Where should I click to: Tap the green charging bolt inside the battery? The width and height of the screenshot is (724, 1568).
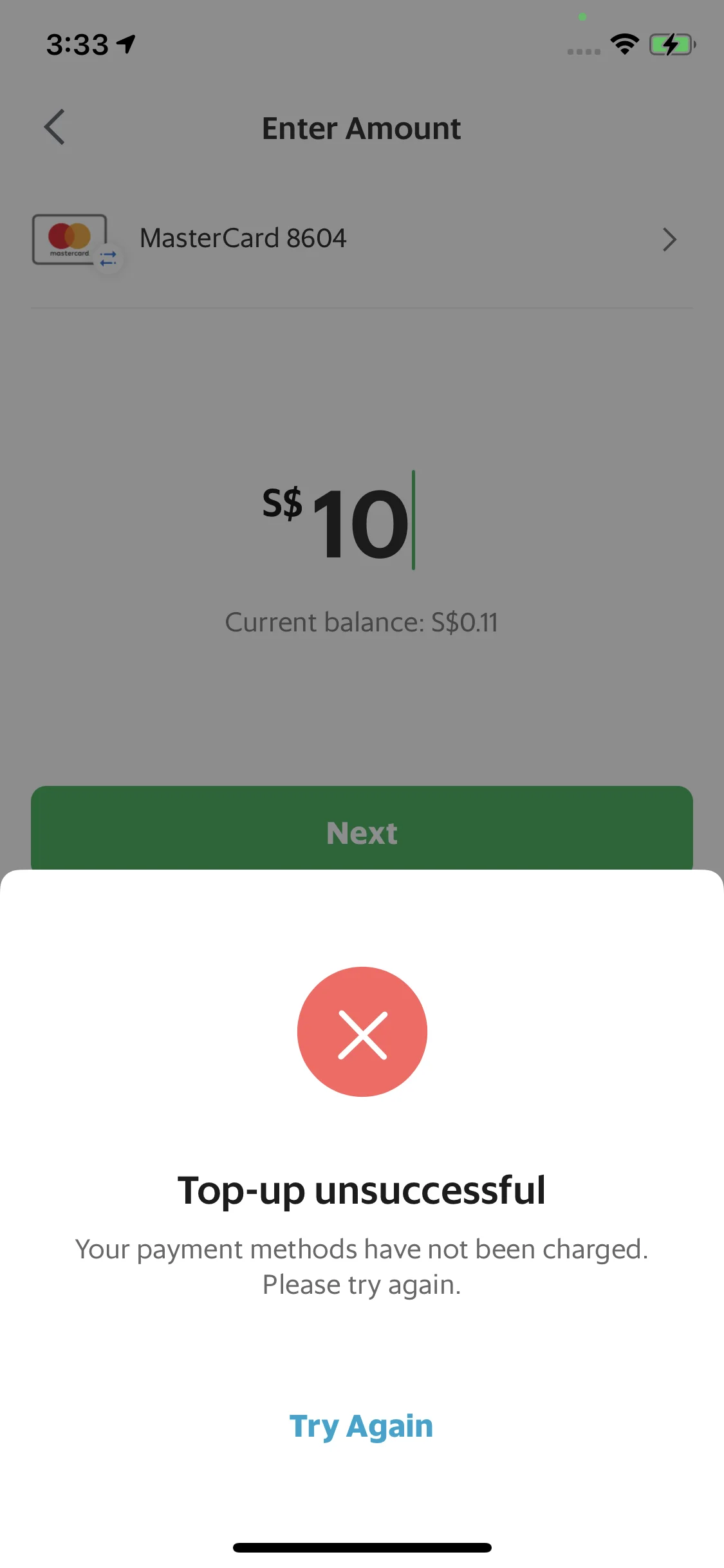point(671,44)
